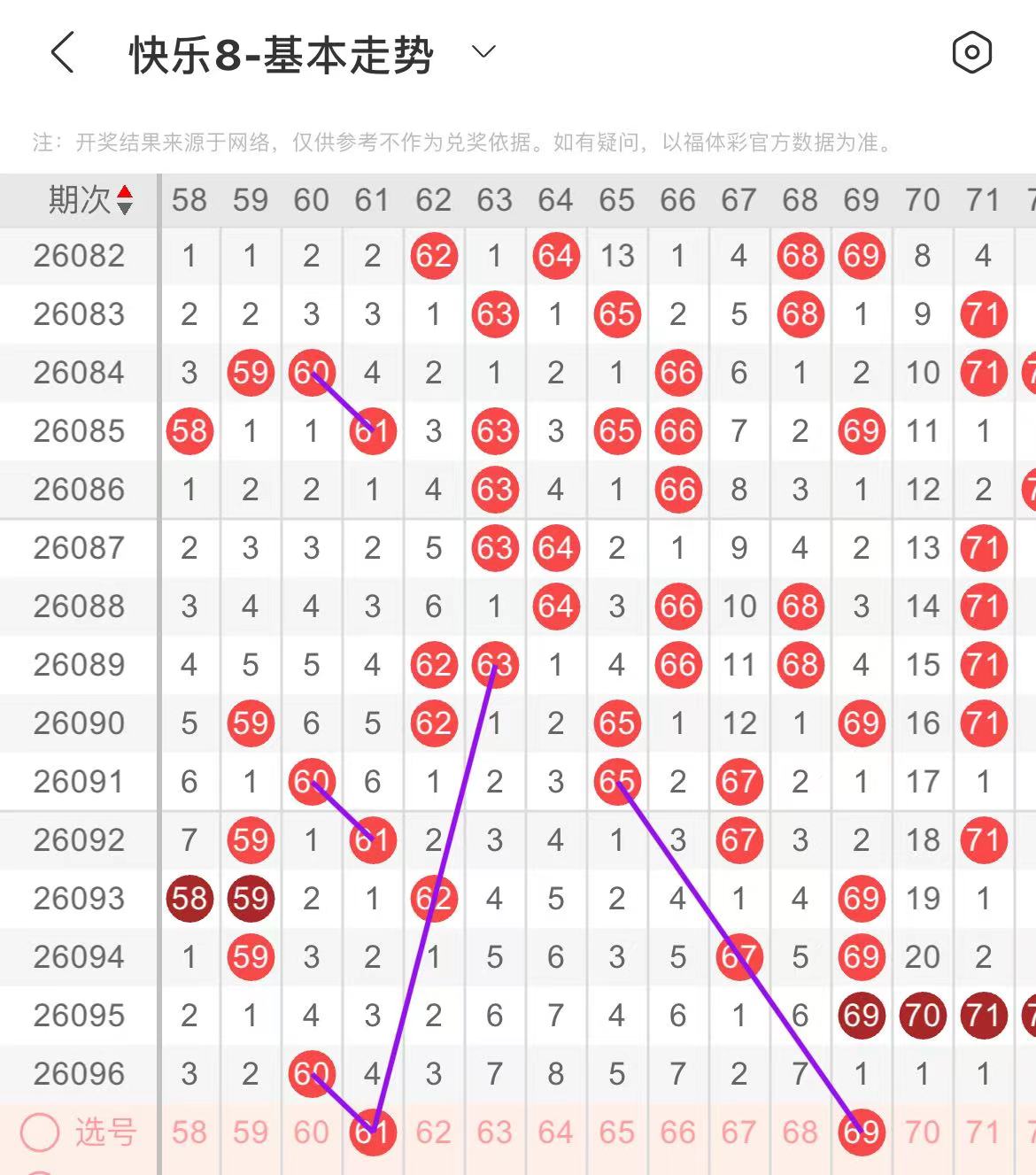Image resolution: width=1036 pixels, height=1175 pixels.
Task: Go back from the 快乐8 trend chart
Action: [x=62, y=53]
